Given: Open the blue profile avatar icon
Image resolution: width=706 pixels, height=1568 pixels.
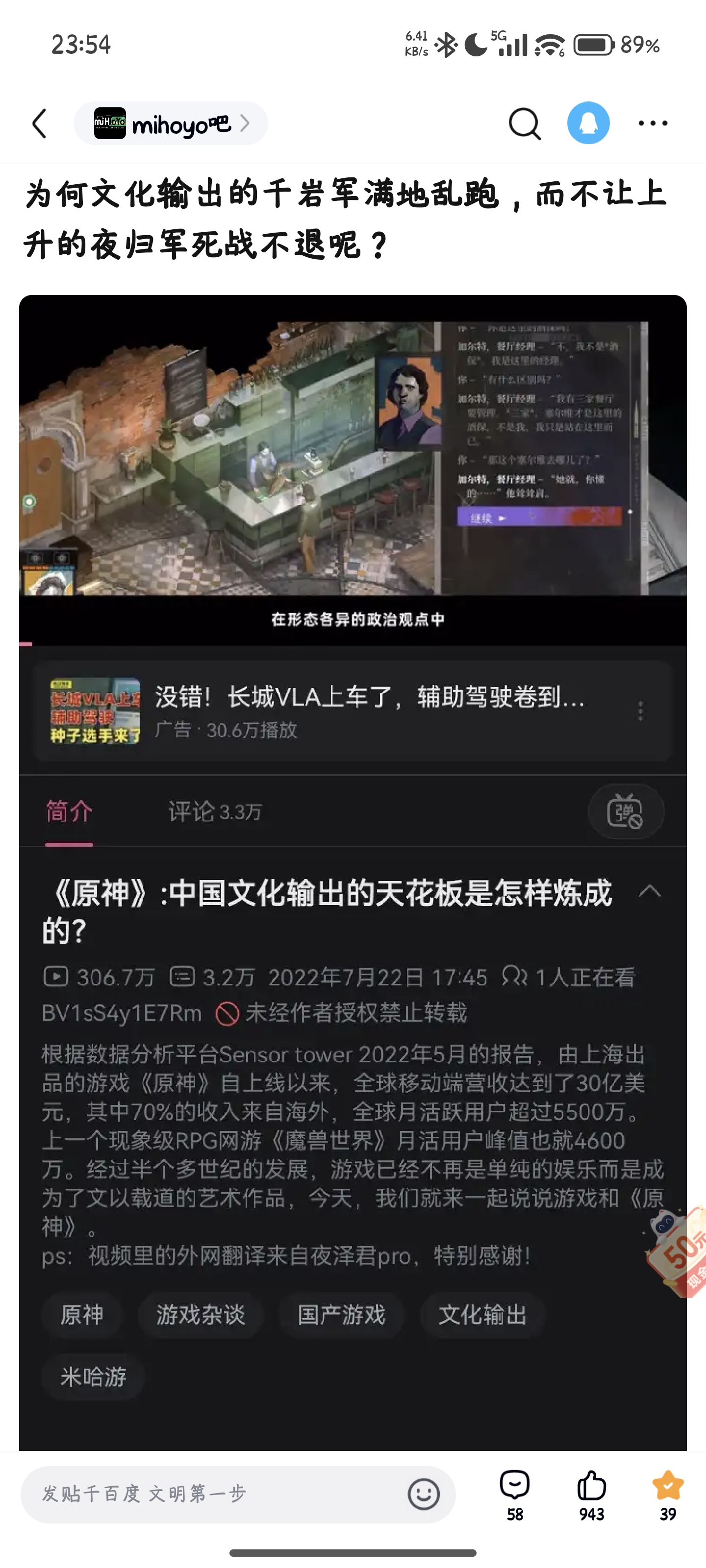Looking at the screenshot, I should (588, 123).
